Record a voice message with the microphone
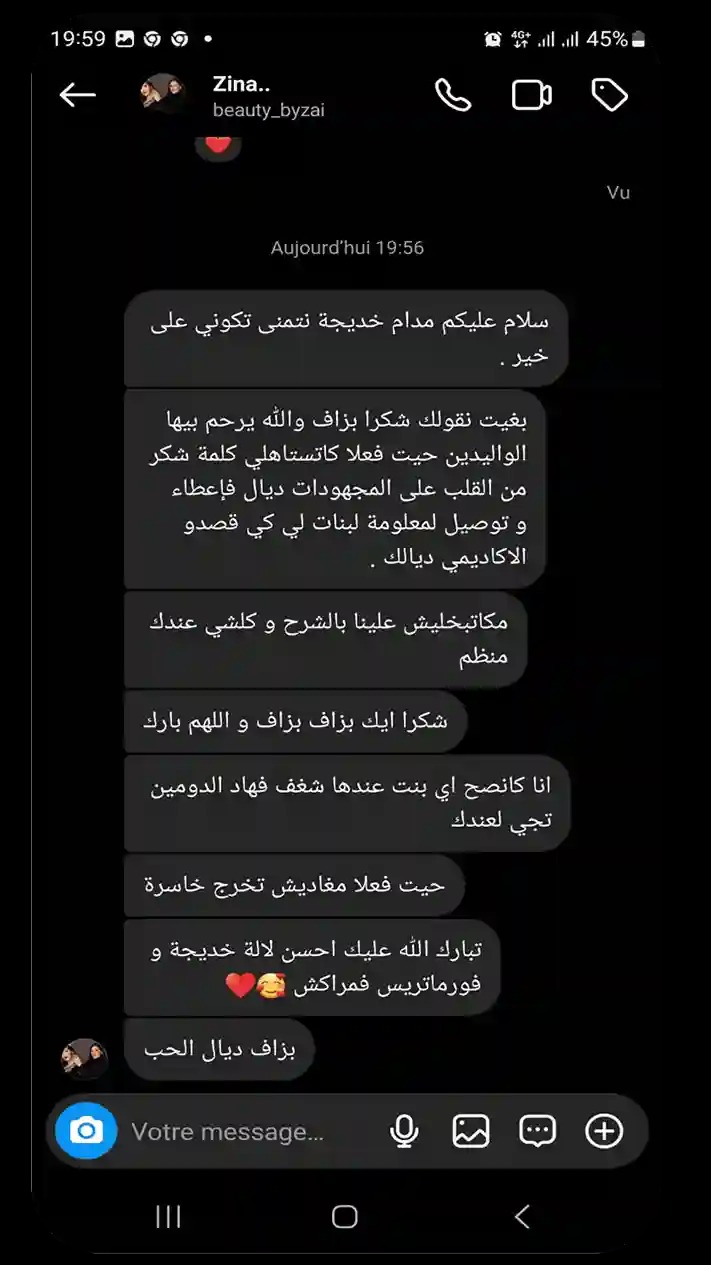711x1265 pixels. click(x=404, y=1131)
